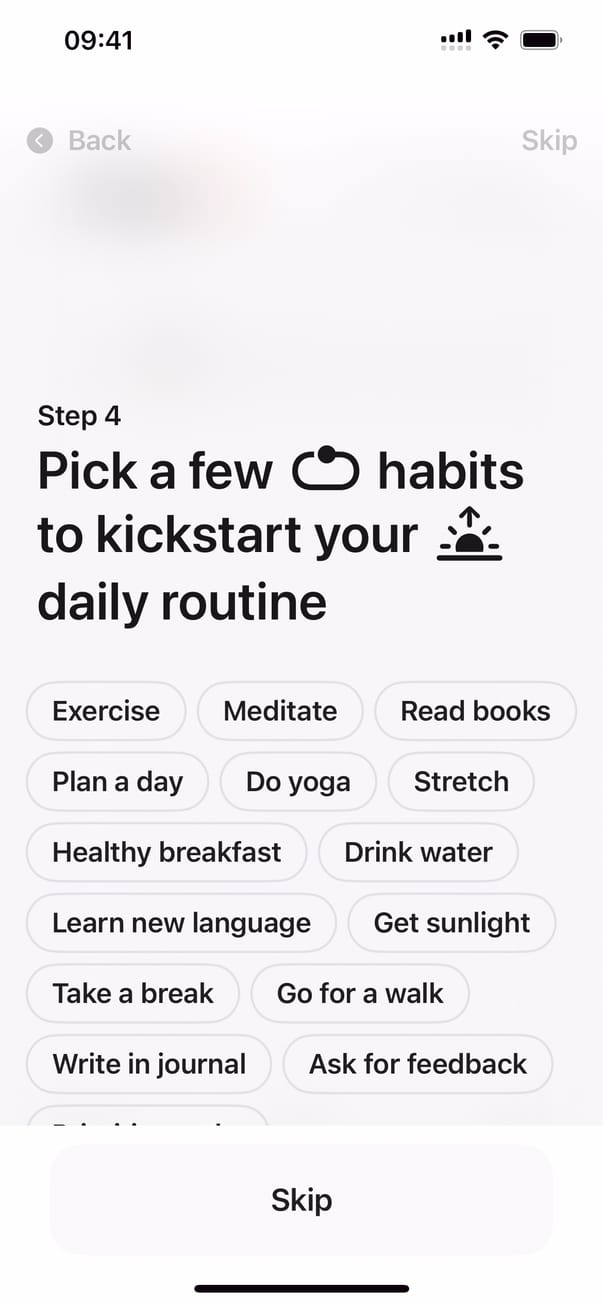Image resolution: width=603 pixels, height=1305 pixels.
Task: Choose the Meditate habit
Action: (280, 711)
